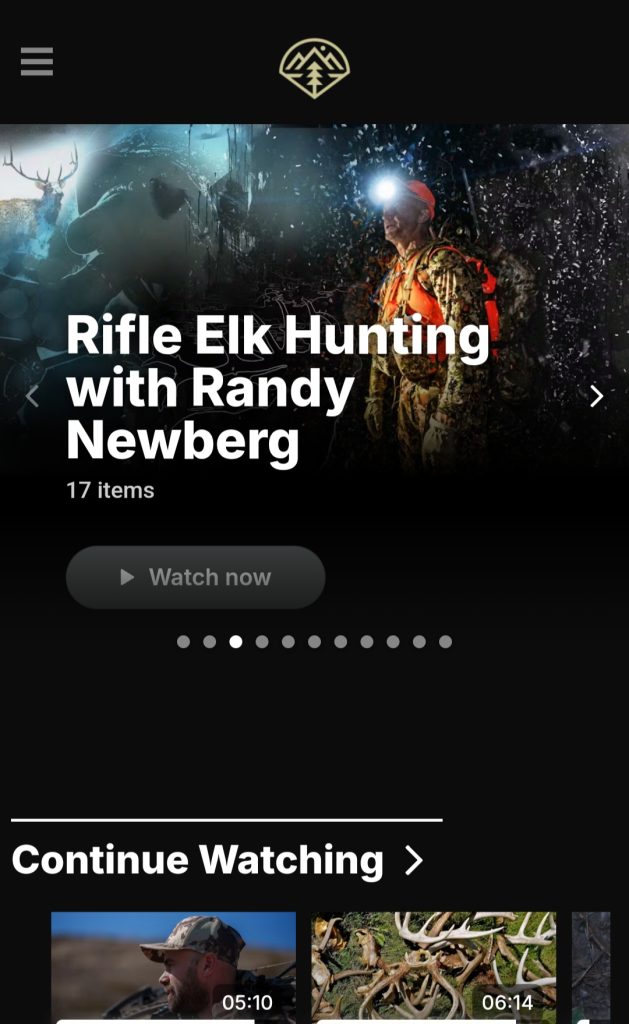Image resolution: width=629 pixels, height=1024 pixels.
Task: Open the hamburger menu
Action: [37, 62]
